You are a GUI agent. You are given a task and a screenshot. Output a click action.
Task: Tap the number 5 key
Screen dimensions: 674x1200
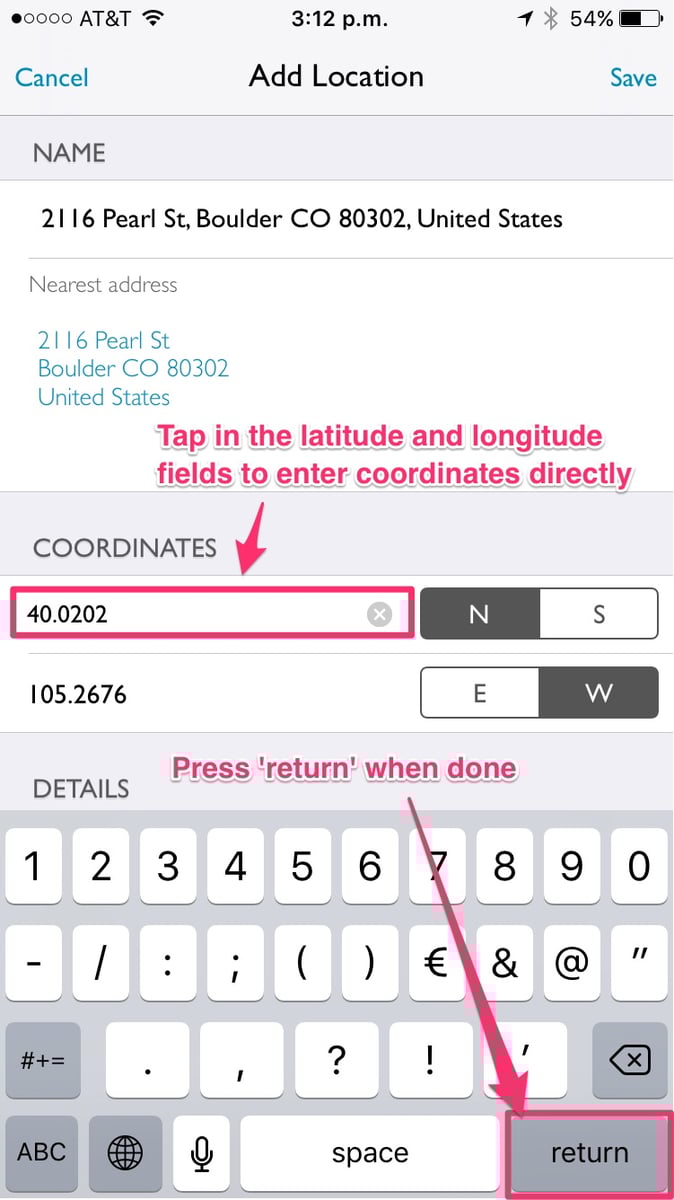(302, 866)
